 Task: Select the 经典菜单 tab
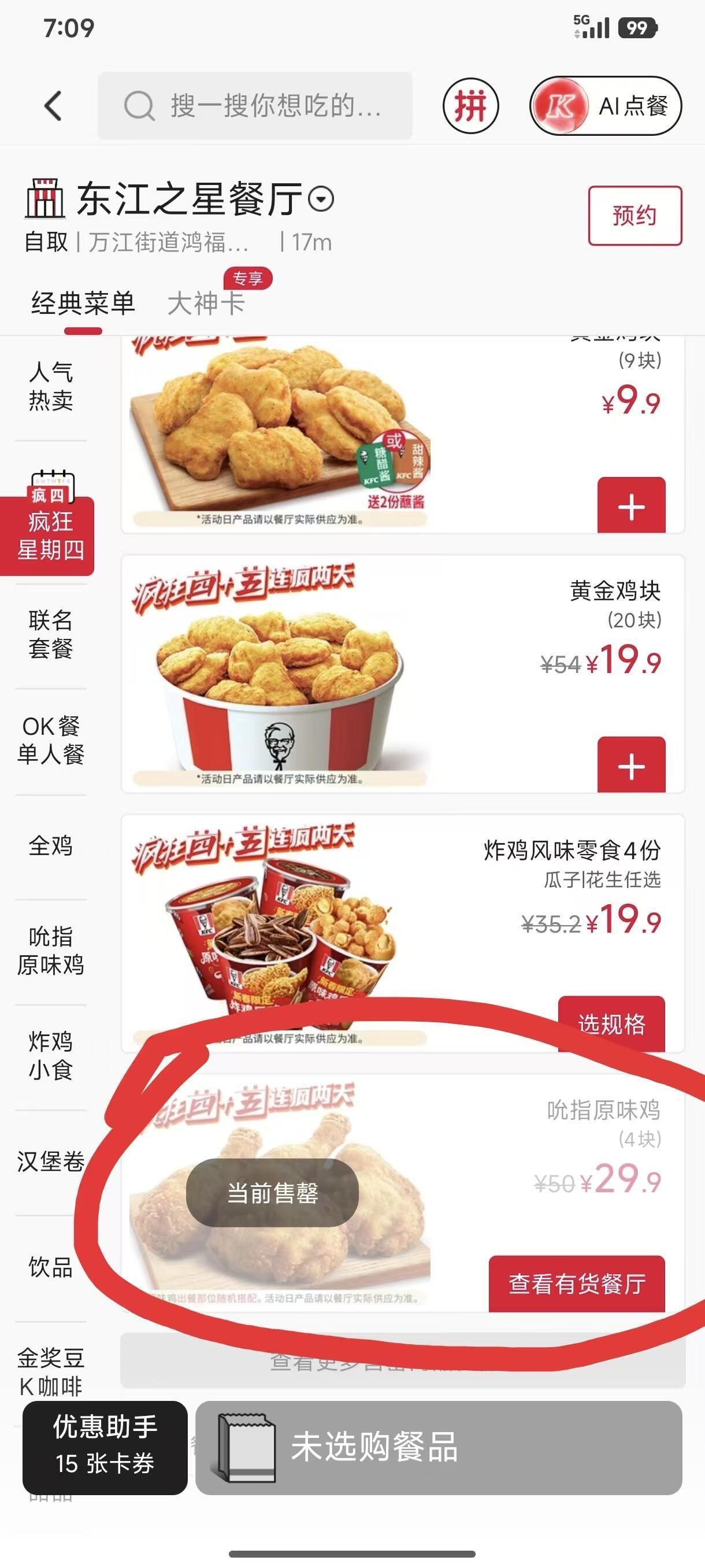tap(83, 303)
